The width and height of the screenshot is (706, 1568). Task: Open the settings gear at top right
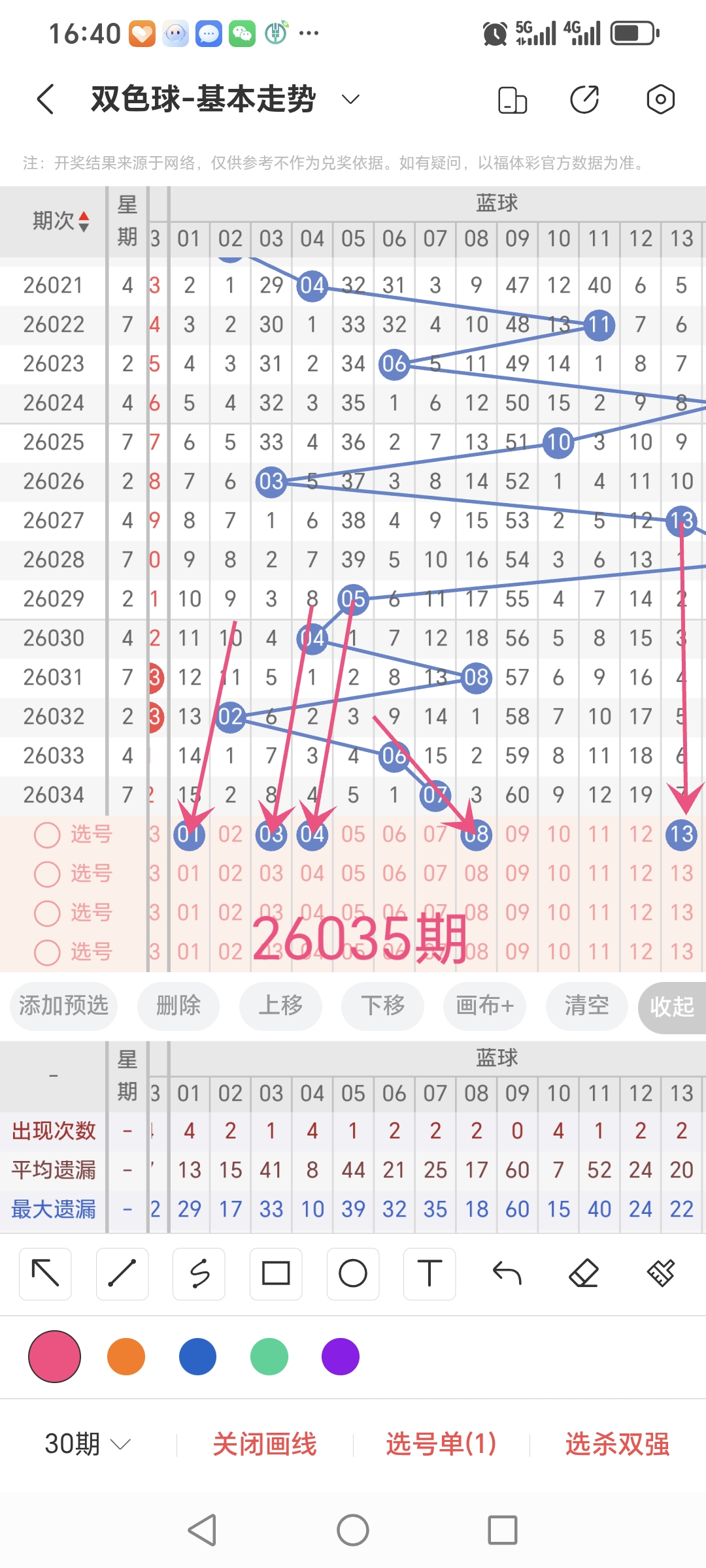coord(660,99)
